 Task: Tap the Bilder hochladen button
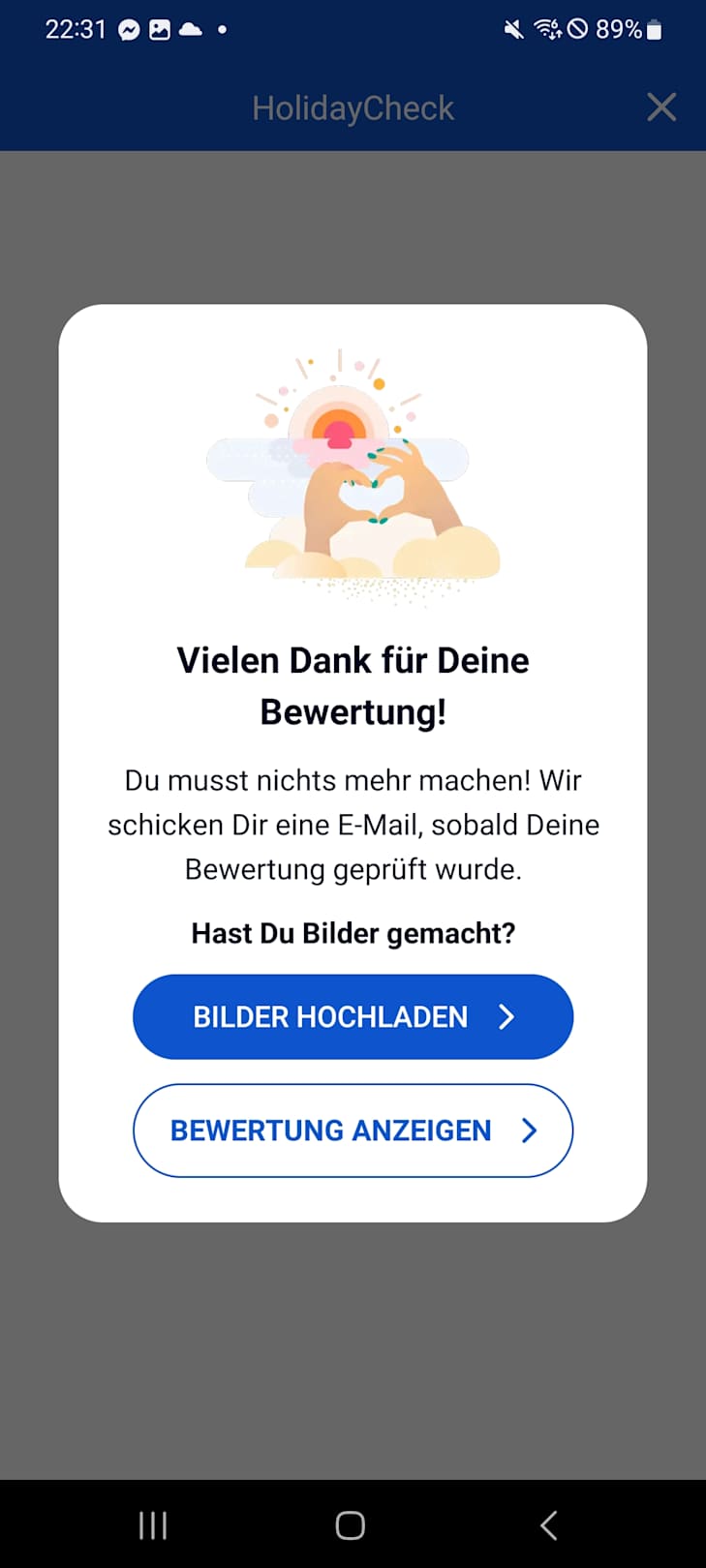353,1016
